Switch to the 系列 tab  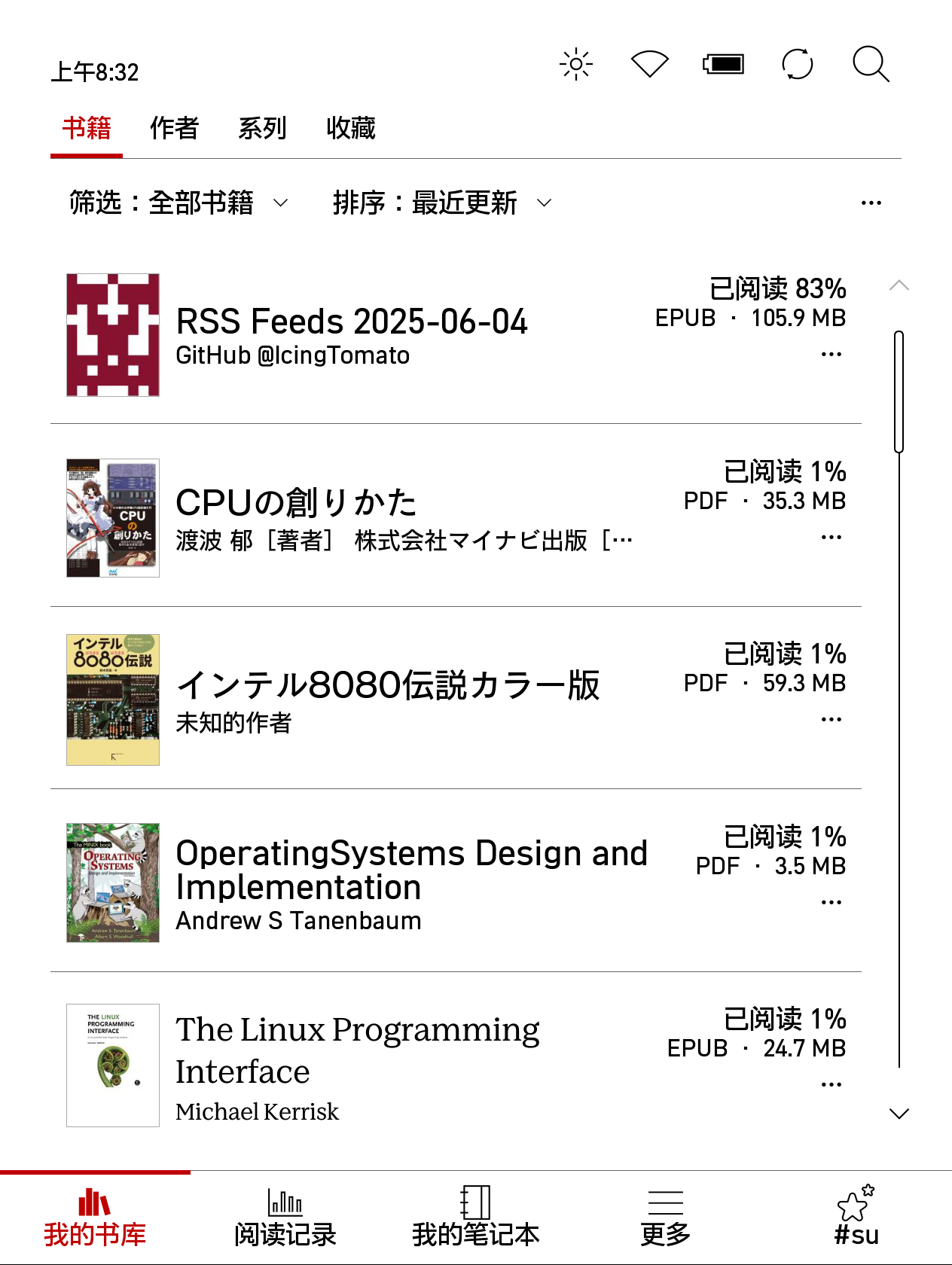pos(262,129)
